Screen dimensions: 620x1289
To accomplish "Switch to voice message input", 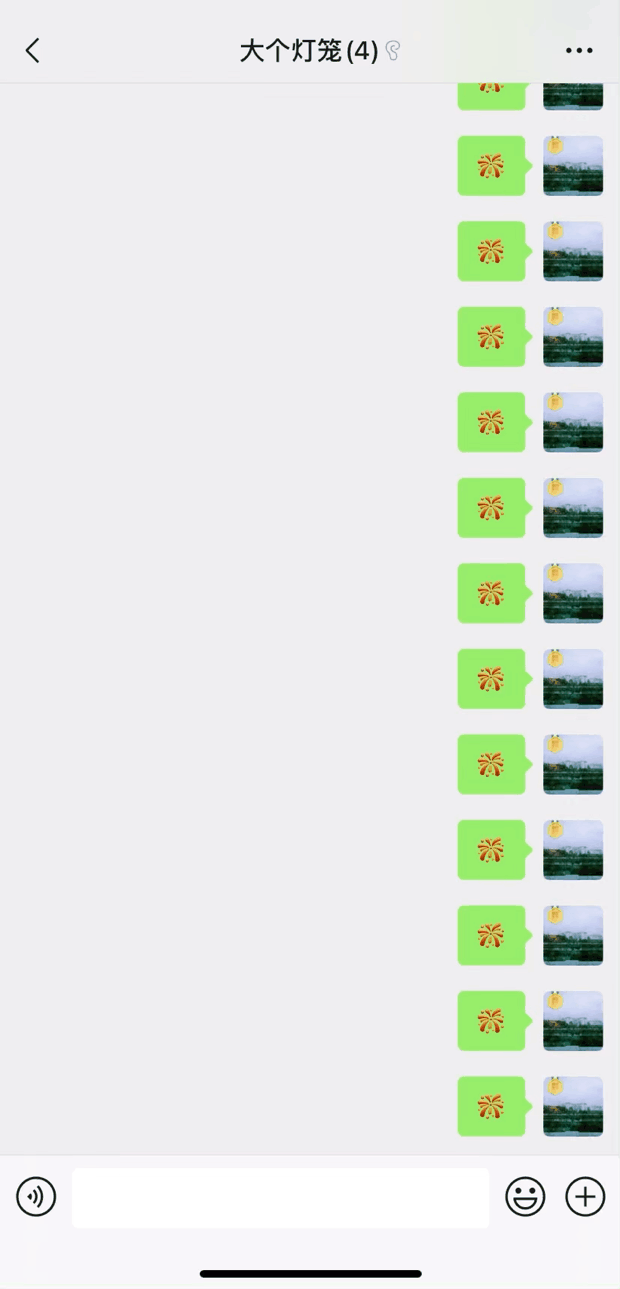I will 36,1196.
